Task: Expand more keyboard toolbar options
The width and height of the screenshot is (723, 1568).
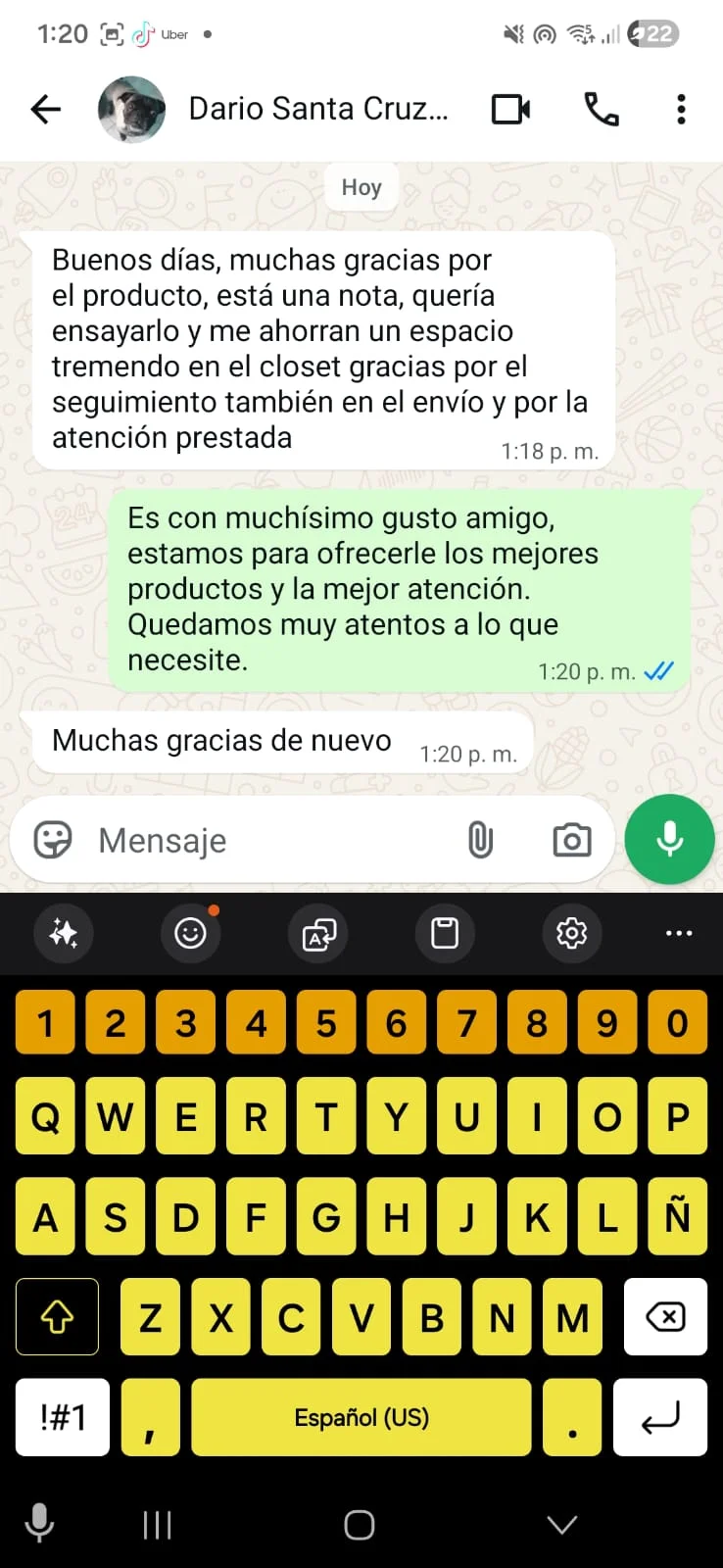Action: click(679, 933)
